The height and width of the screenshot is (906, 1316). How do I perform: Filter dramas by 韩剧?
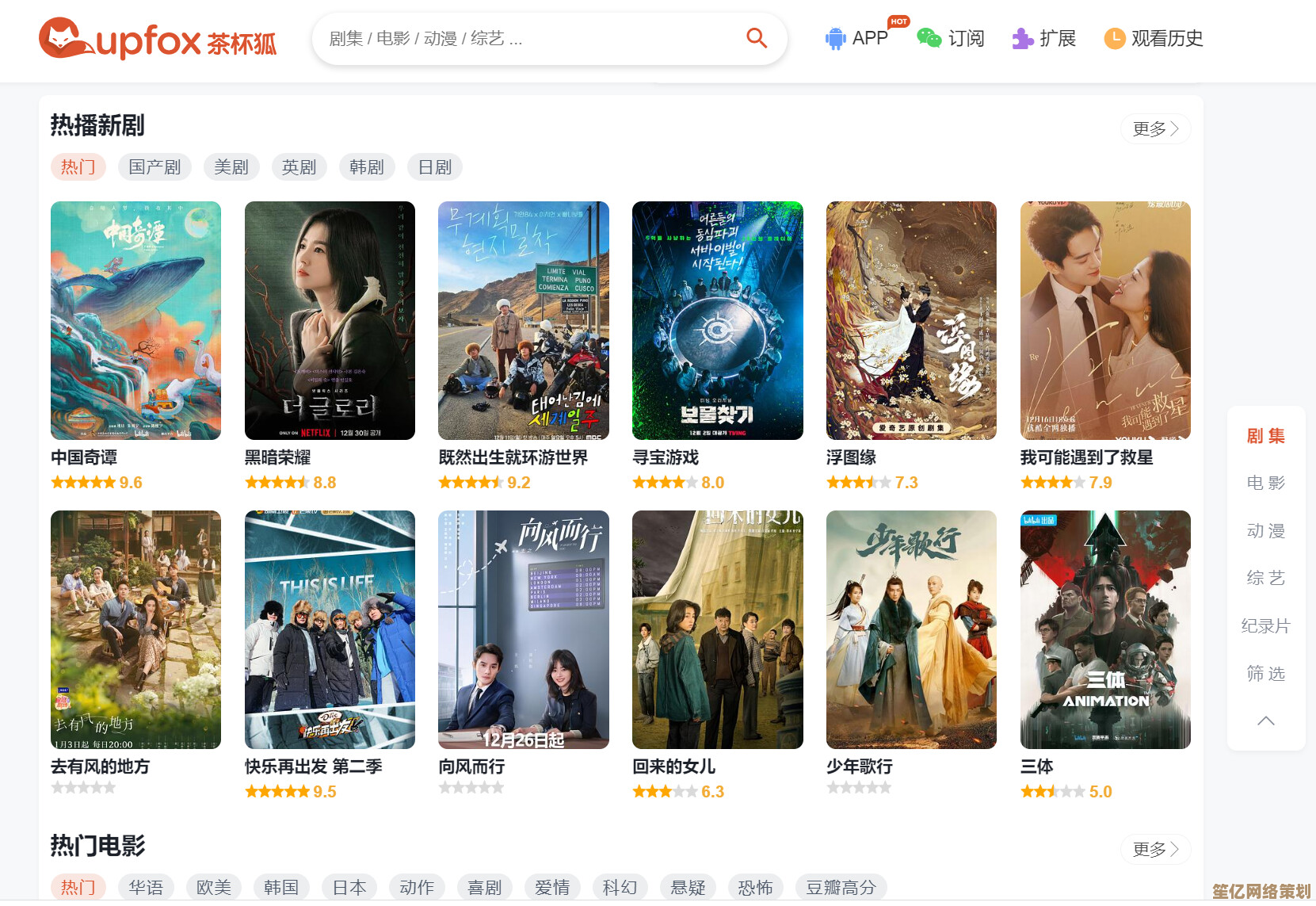366,167
